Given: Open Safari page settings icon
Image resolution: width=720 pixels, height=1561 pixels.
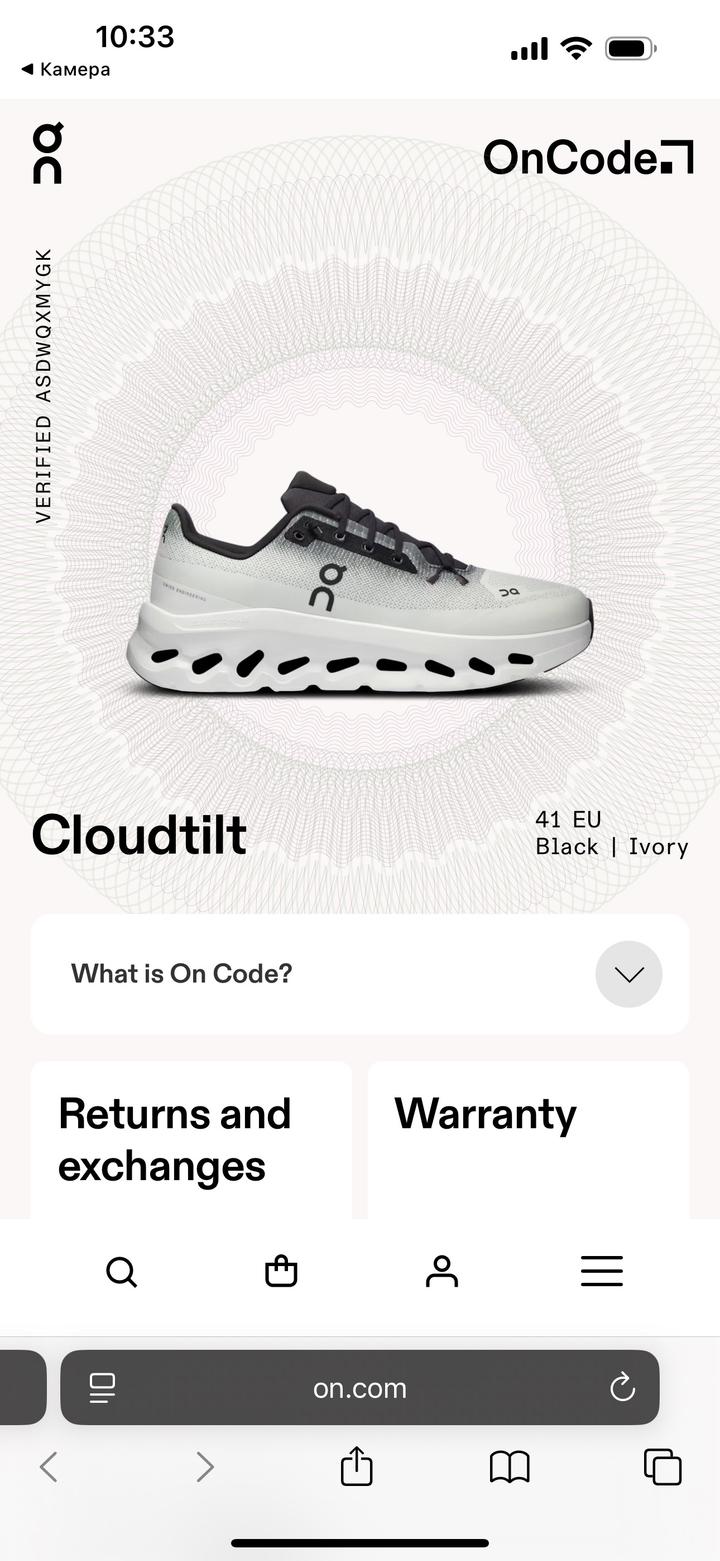Looking at the screenshot, I should (x=102, y=1388).
